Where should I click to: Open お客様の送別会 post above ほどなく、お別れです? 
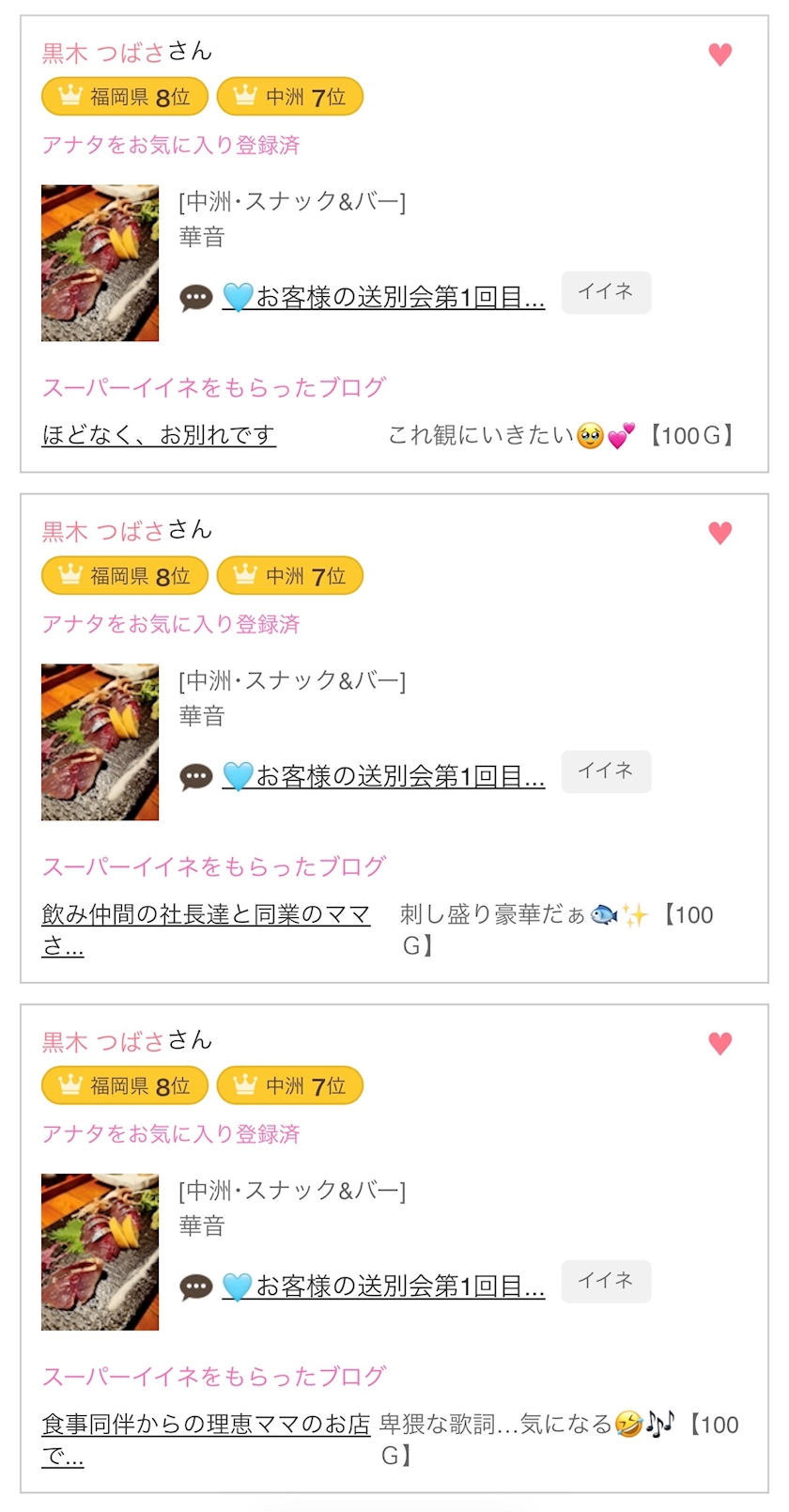click(x=383, y=298)
